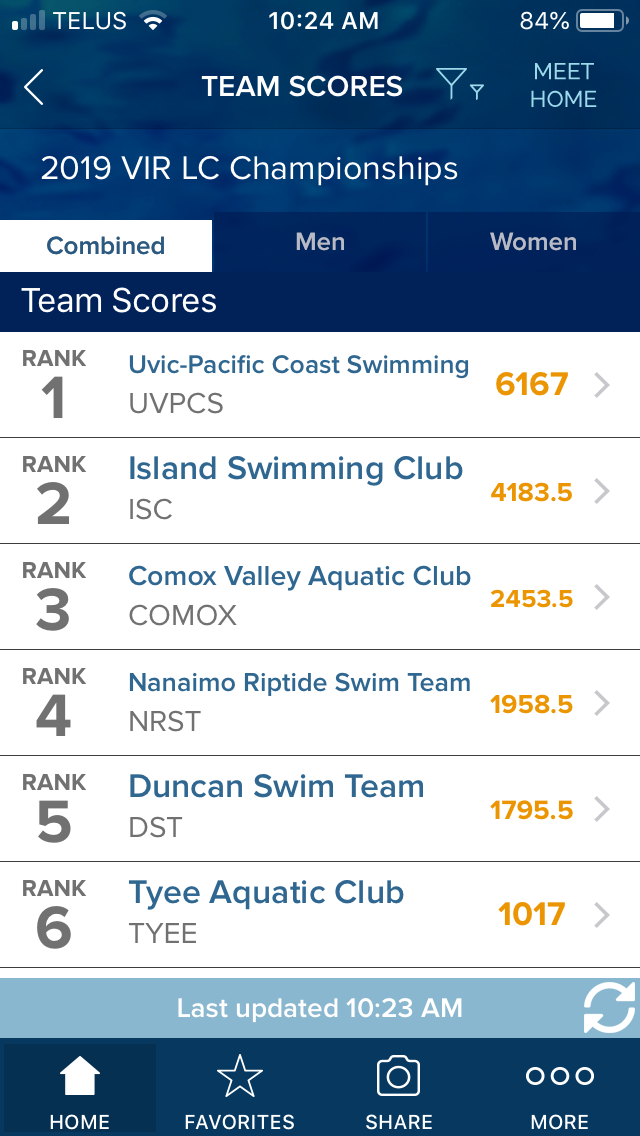Open the Favorites tab
Screen dimensions: 640x1136
240,1092
